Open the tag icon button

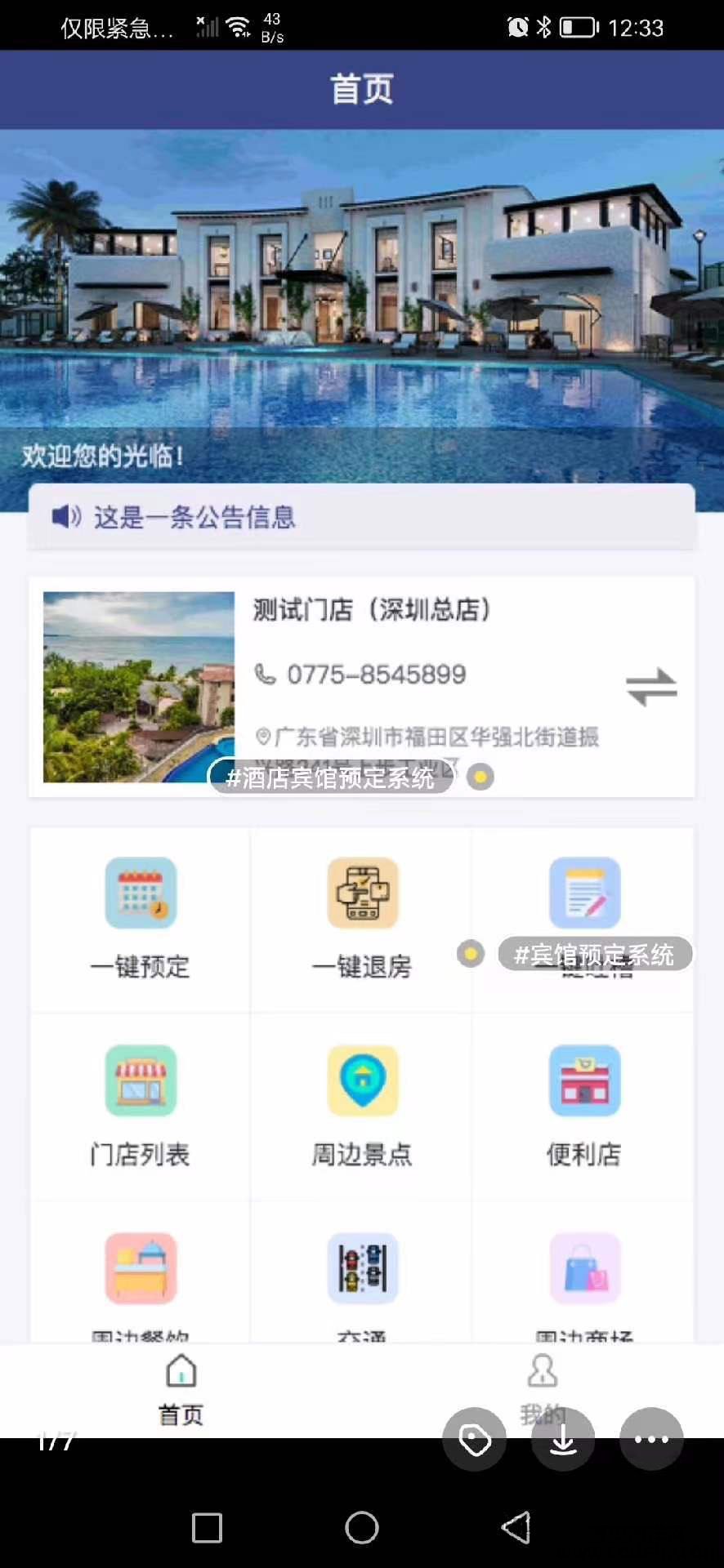click(x=475, y=1440)
